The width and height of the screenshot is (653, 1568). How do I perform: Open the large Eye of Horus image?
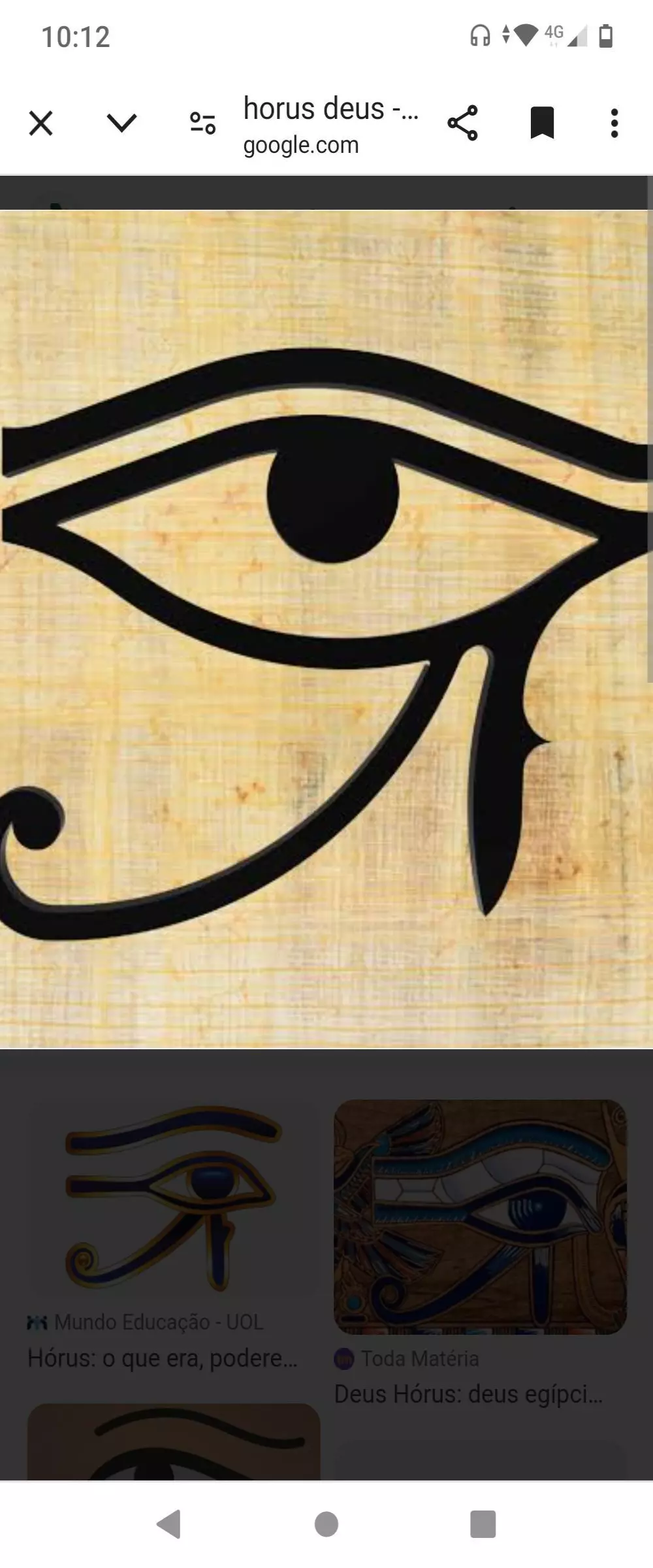click(326, 627)
